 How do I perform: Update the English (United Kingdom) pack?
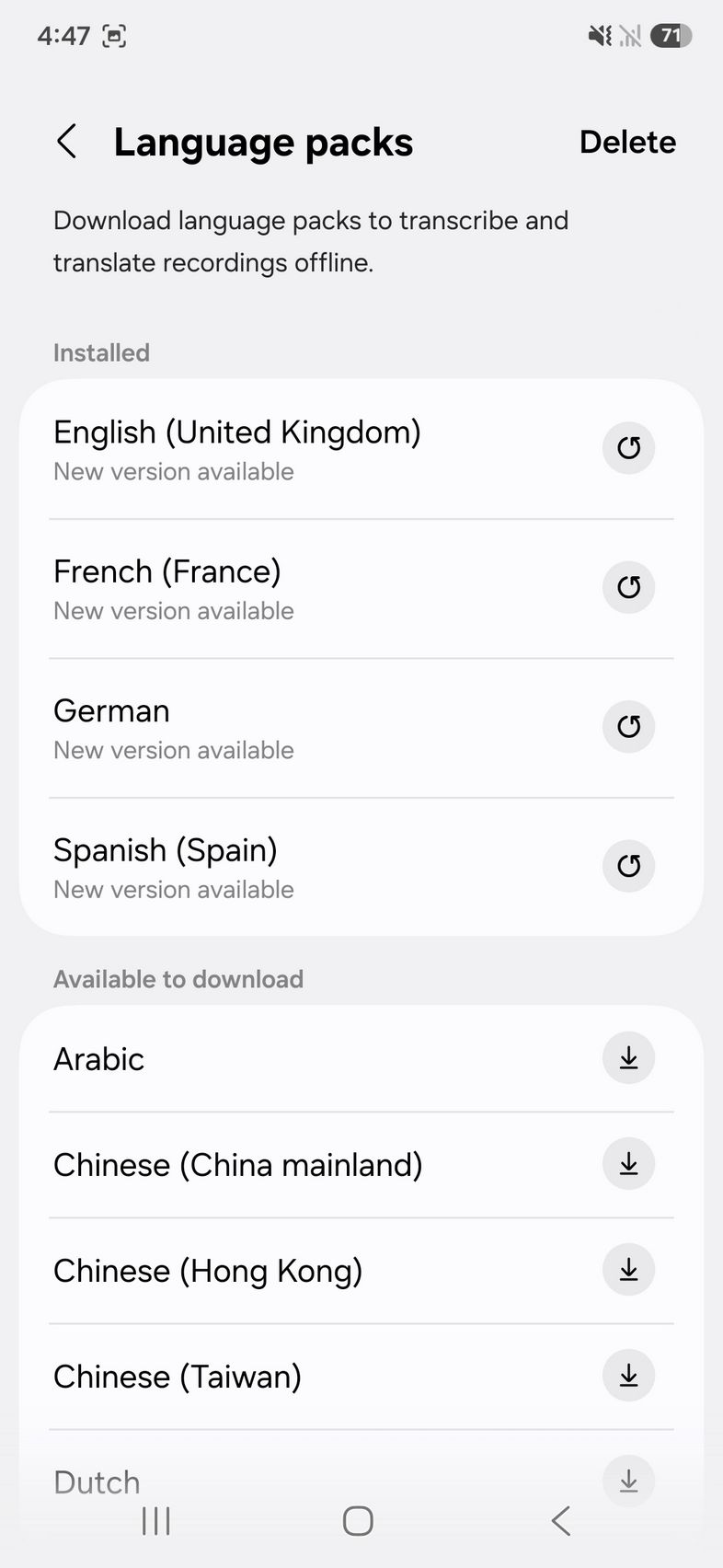[x=628, y=448]
